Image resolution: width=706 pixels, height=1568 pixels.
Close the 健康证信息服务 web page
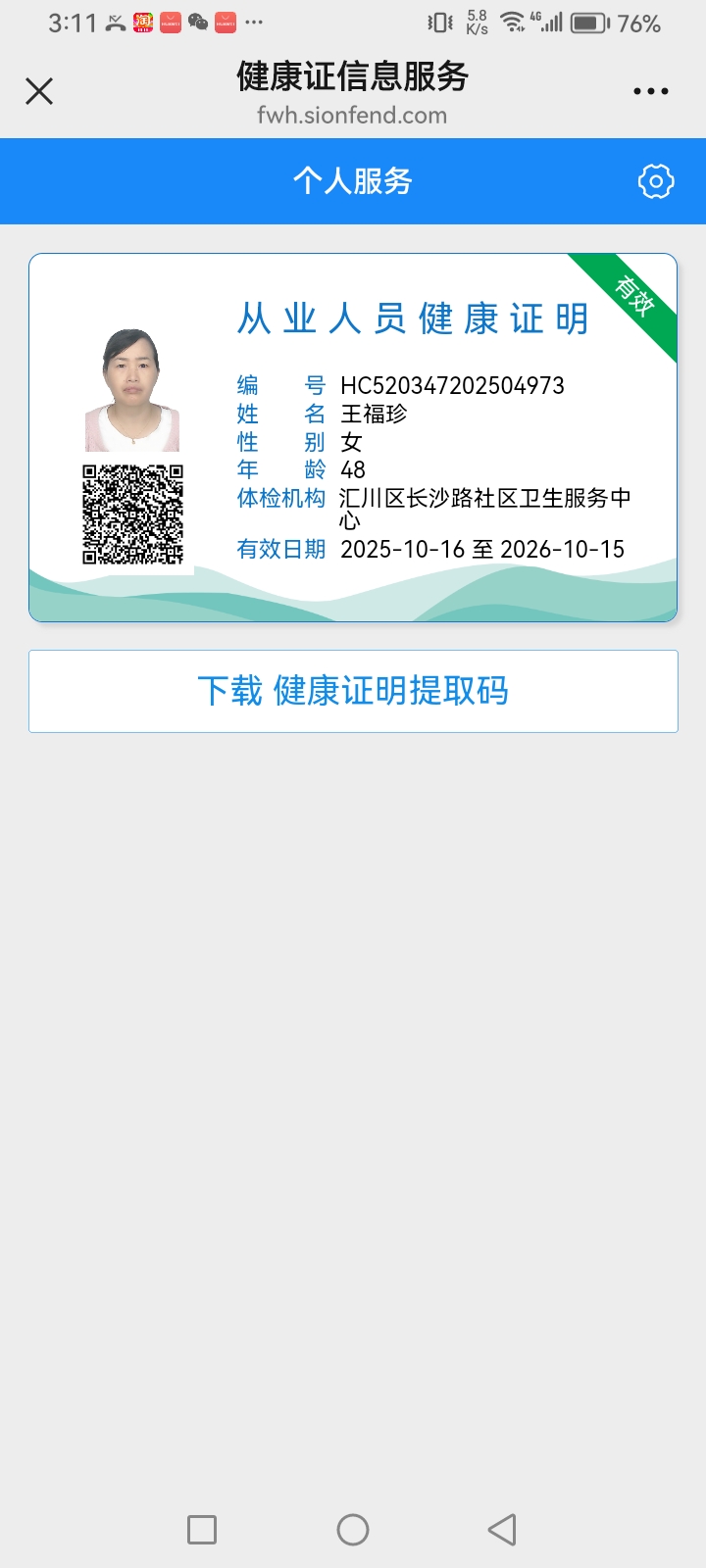click(39, 91)
